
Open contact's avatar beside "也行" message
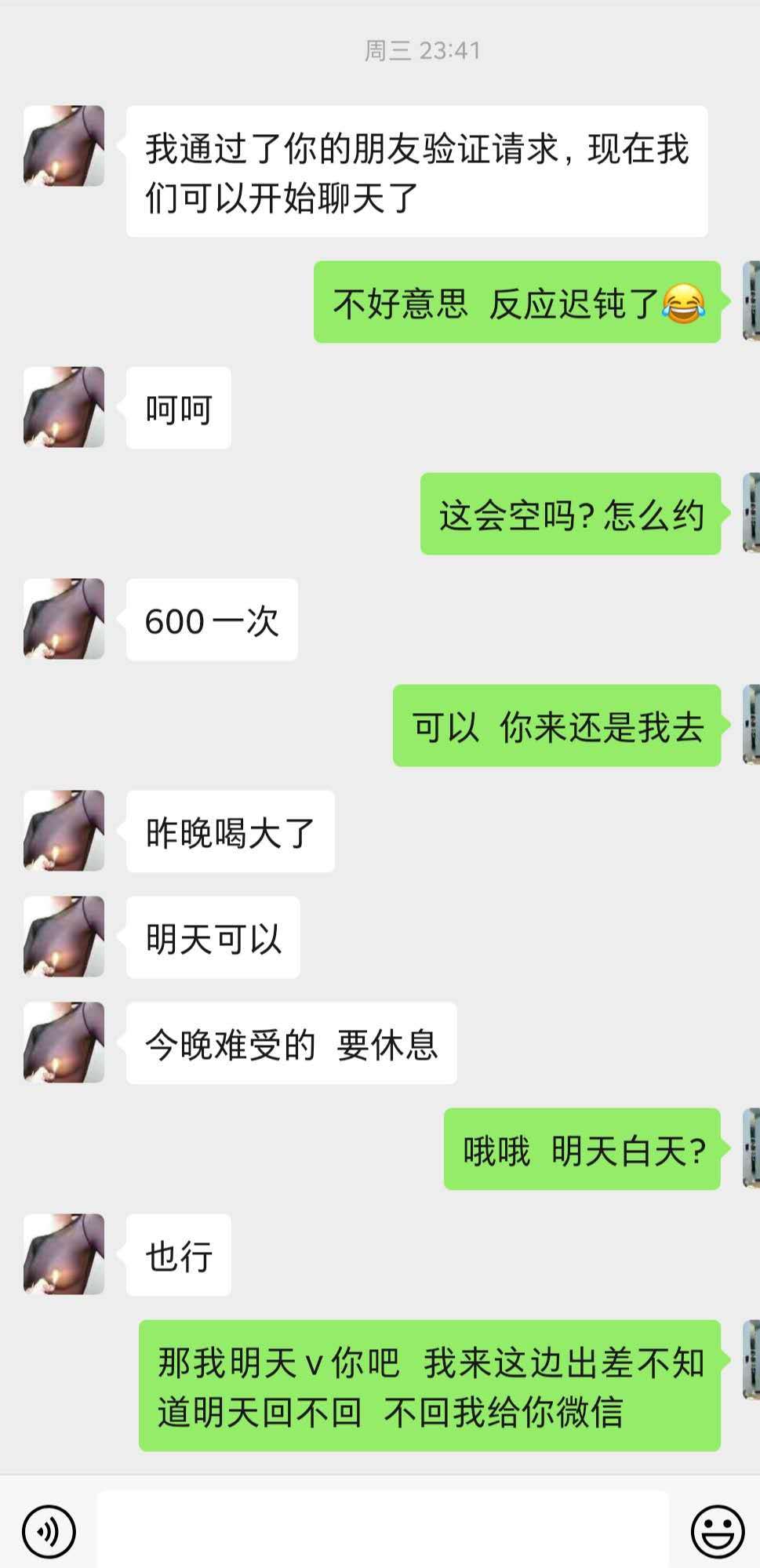(x=64, y=1254)
